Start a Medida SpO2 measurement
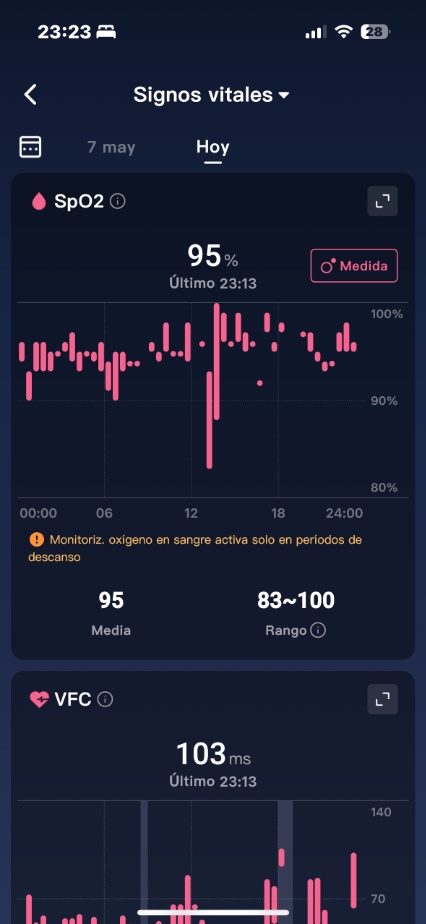426x924 pixels. point(354,266)
